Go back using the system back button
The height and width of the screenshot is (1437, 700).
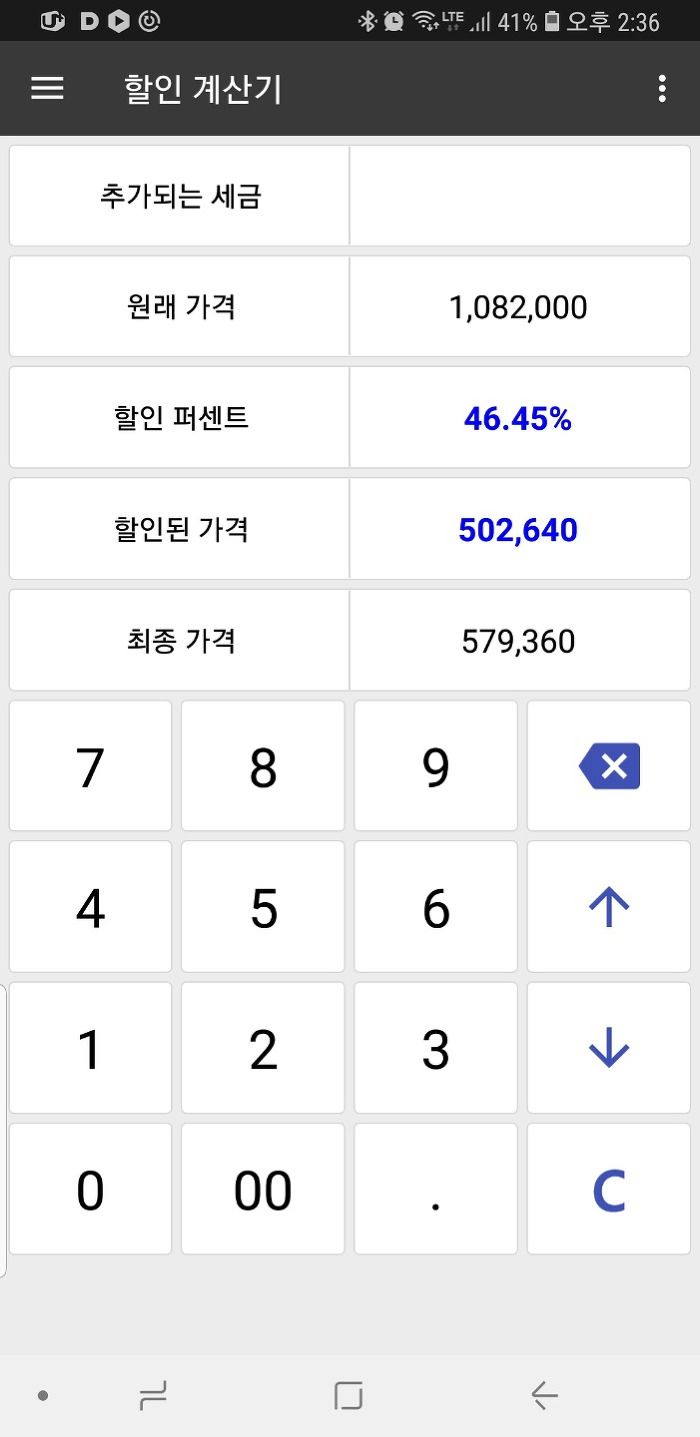point(544,1395)
